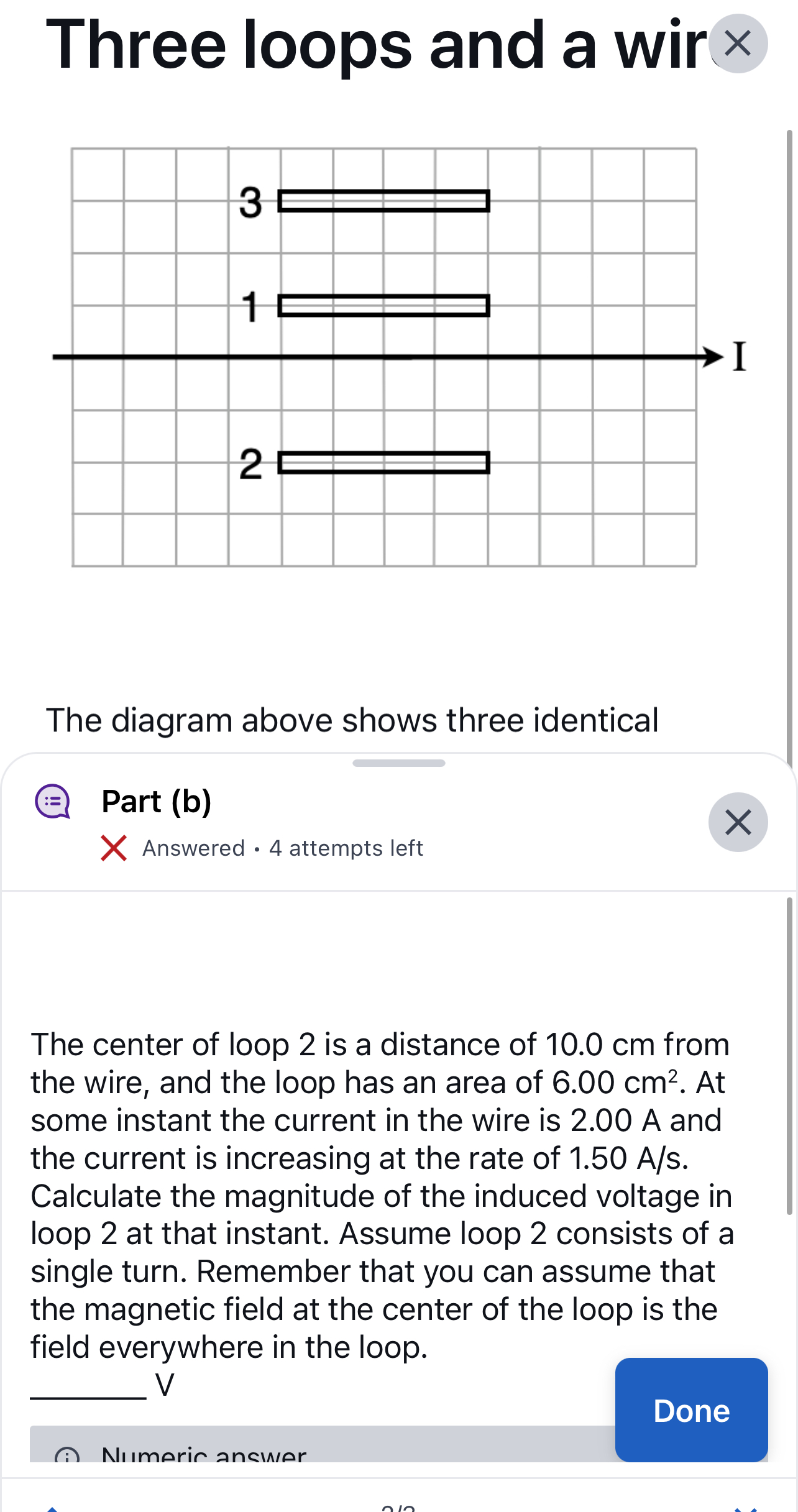The height and width of the screenshot is (1512, 798).
Task: Tap the drag handle pill above Part (b)
Action: (398, 763)
